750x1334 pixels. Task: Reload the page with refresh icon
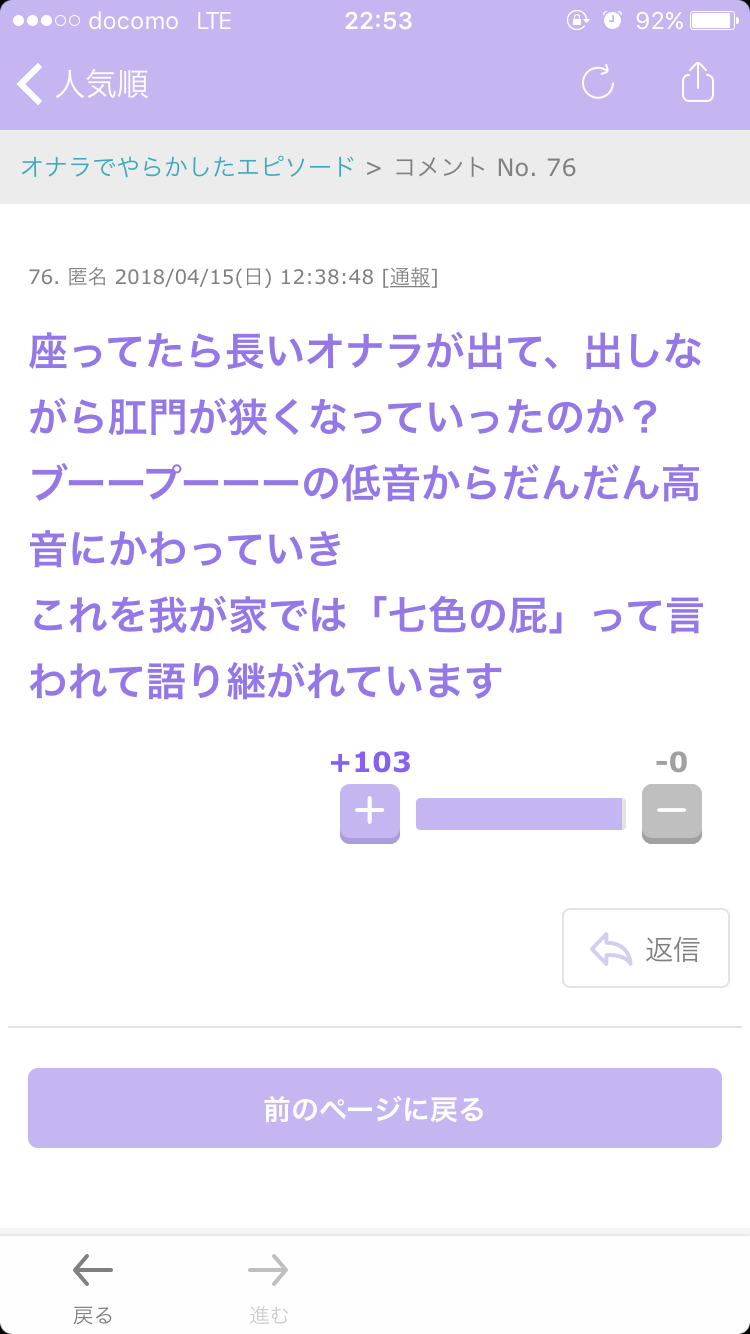pos(598,82)
